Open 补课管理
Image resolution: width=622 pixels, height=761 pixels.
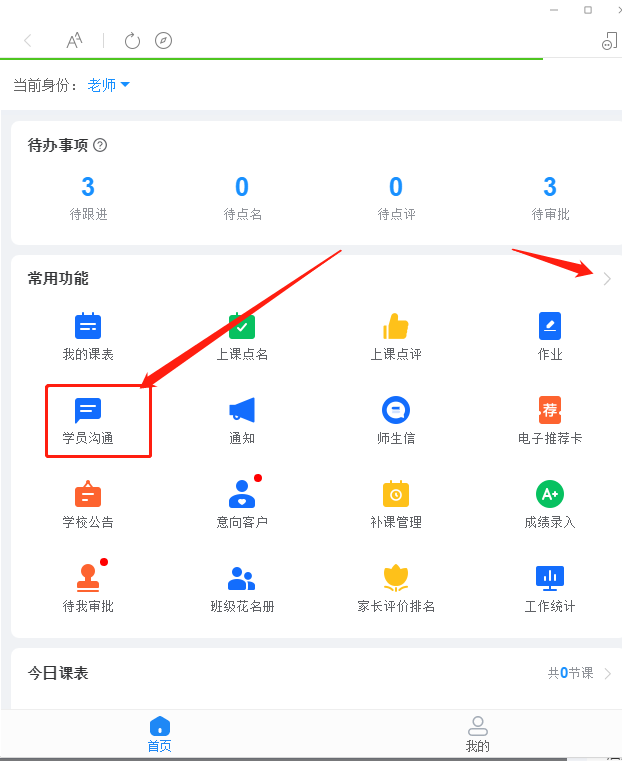click(396, 502)
